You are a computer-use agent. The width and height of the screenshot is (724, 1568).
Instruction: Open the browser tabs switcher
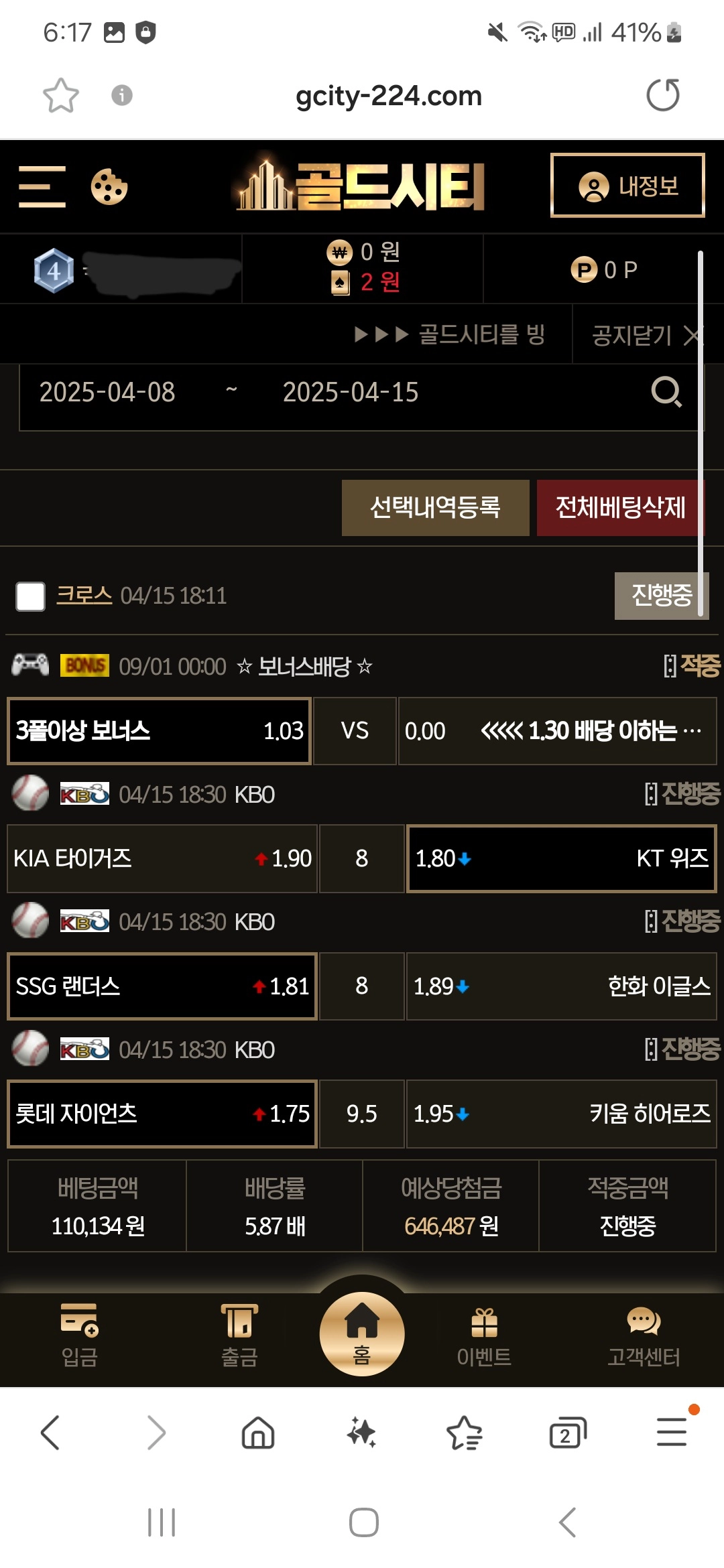(567, 1433)
